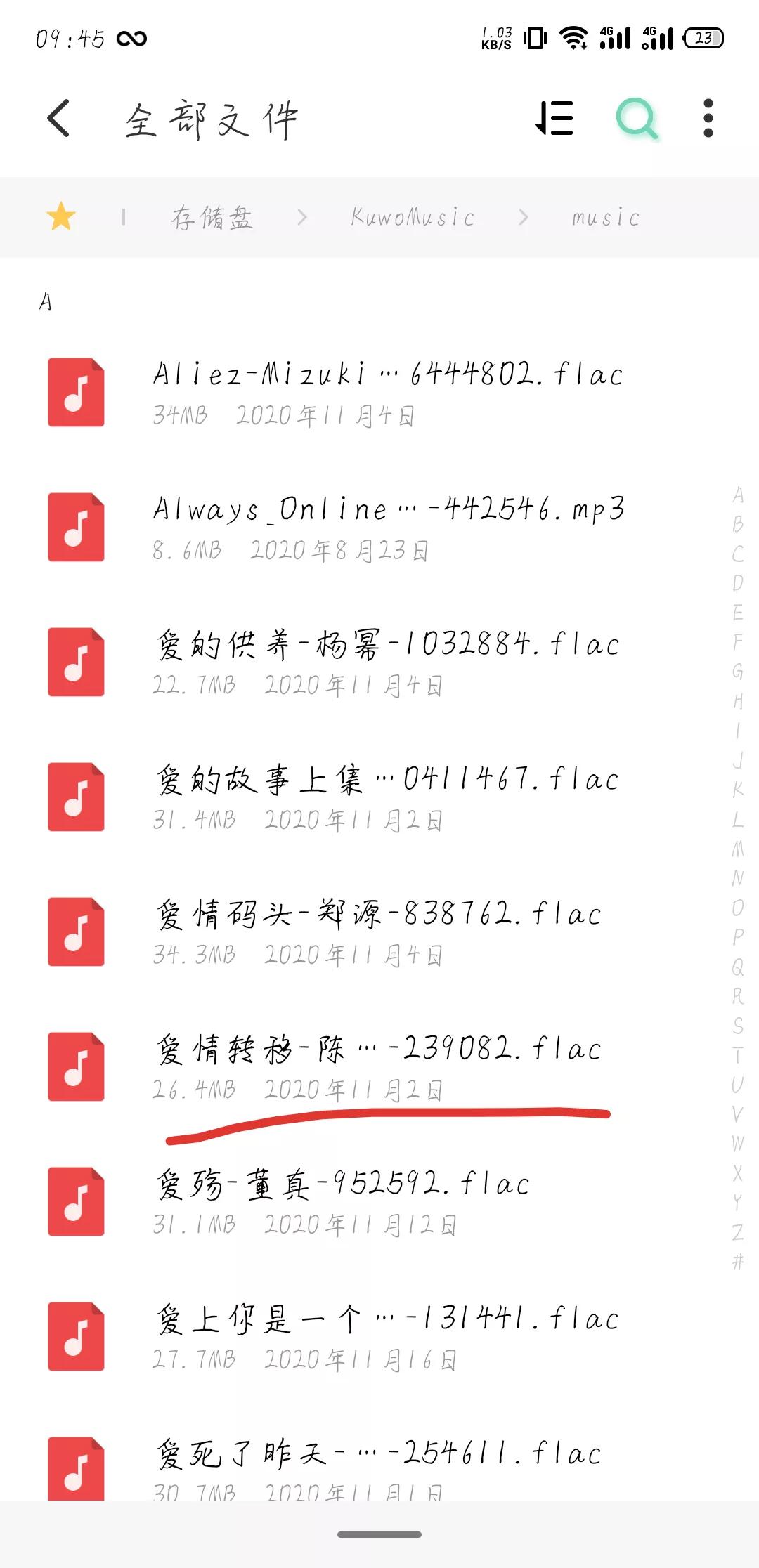Tap the back arrow icon
Image resolution: width=759 pixels, height=1568 pixels.
(x=59, y=118)
